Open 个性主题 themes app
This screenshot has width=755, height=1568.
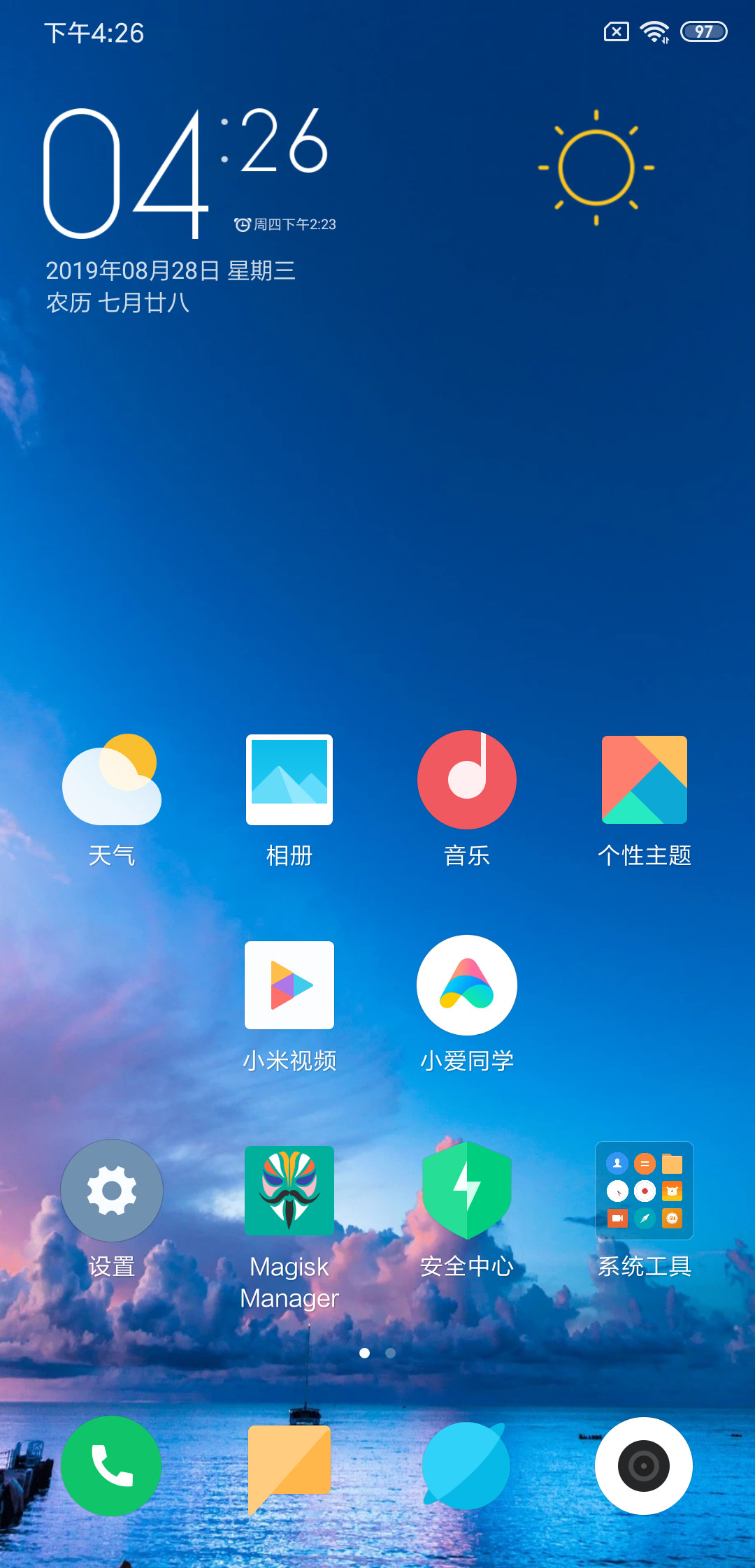click(645, 780)
